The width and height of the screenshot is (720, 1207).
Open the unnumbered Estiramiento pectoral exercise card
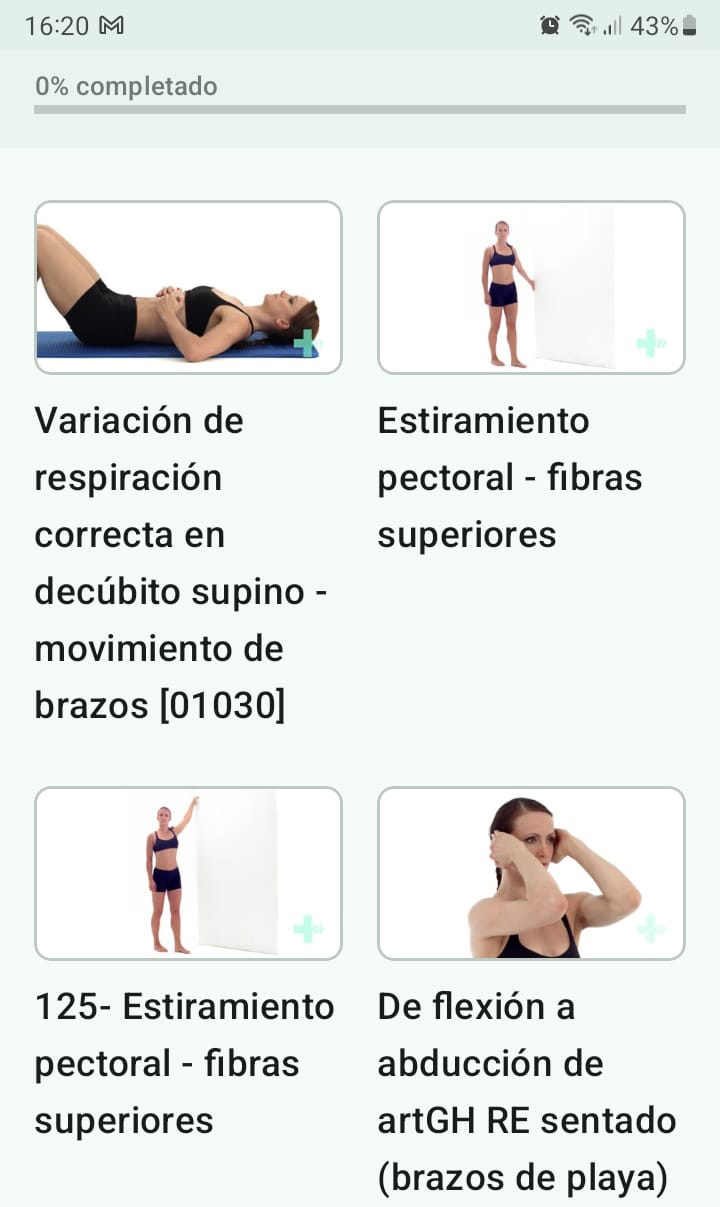coord(531,288)
